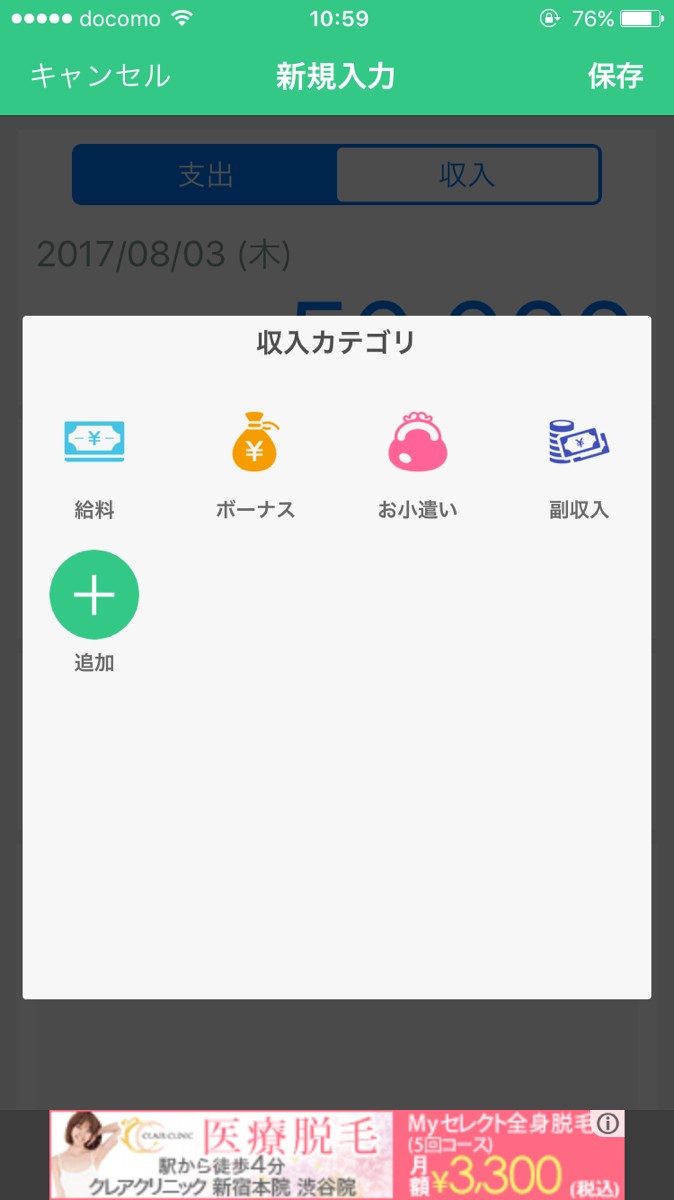
Task: Add a new category with 追加
Action: click(94, 595)
